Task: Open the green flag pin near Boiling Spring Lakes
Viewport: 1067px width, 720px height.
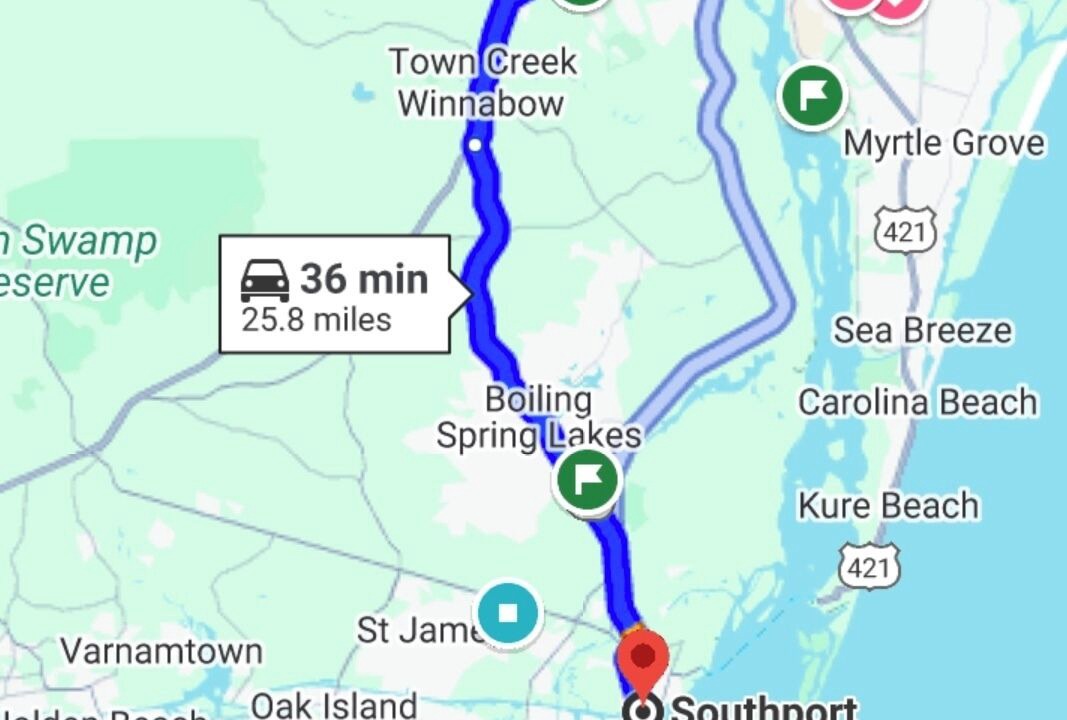Action: (x=588, y=479)
